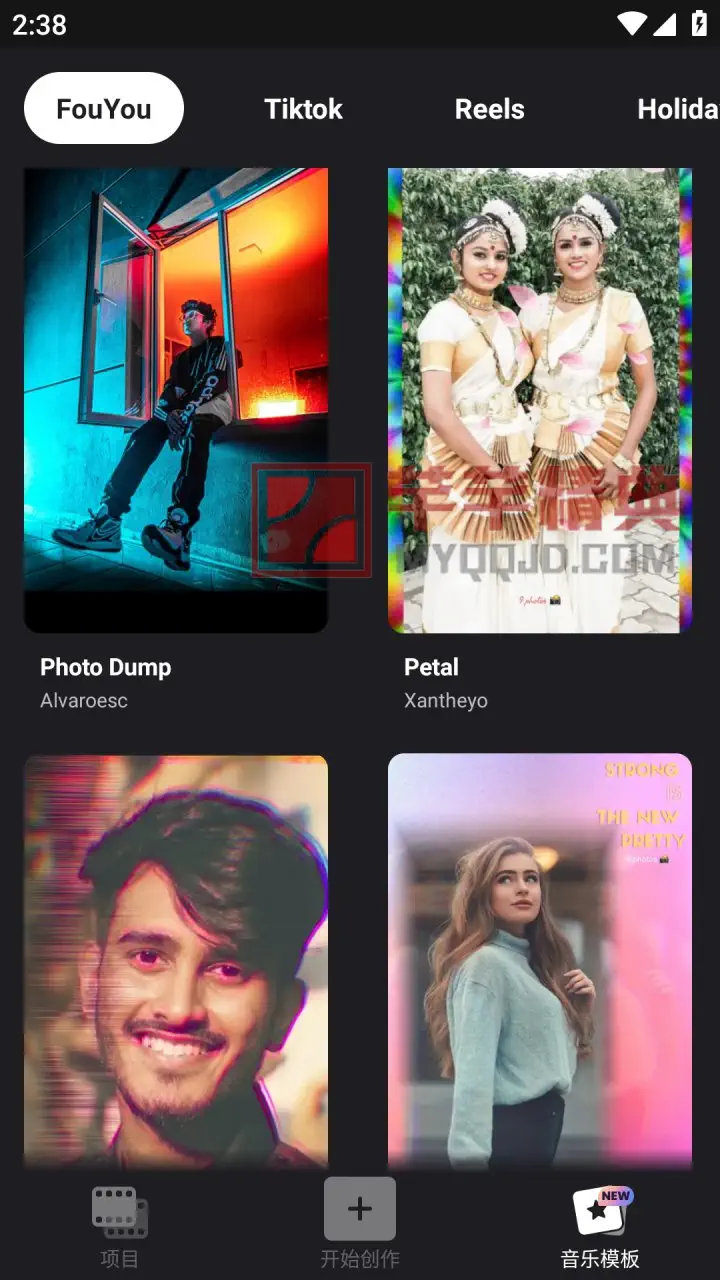720x1280 pixels.
Task: Open the smiling man glitch template
Action: click(176, 960)
